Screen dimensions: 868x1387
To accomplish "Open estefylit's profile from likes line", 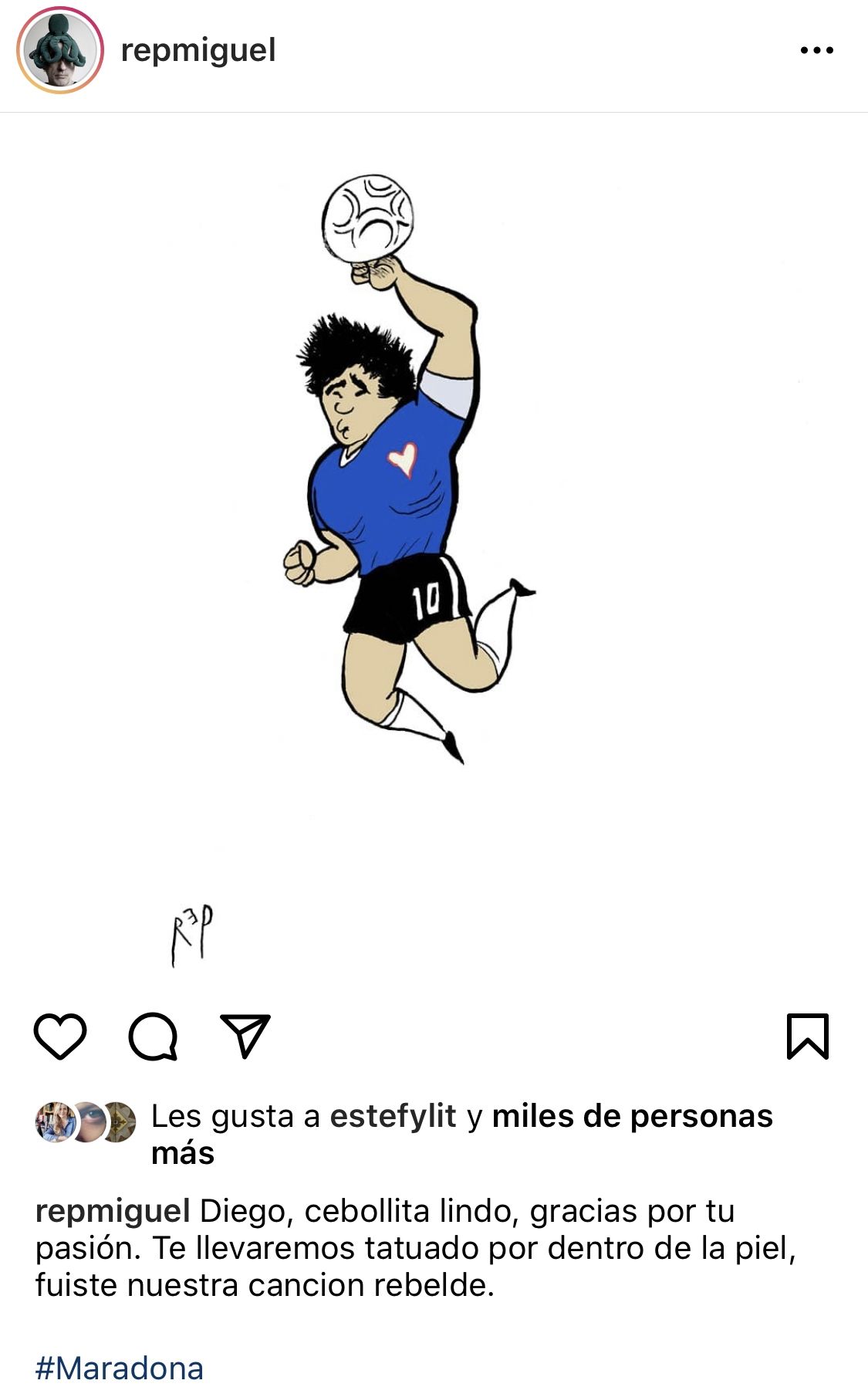I will click(393, 1116).
